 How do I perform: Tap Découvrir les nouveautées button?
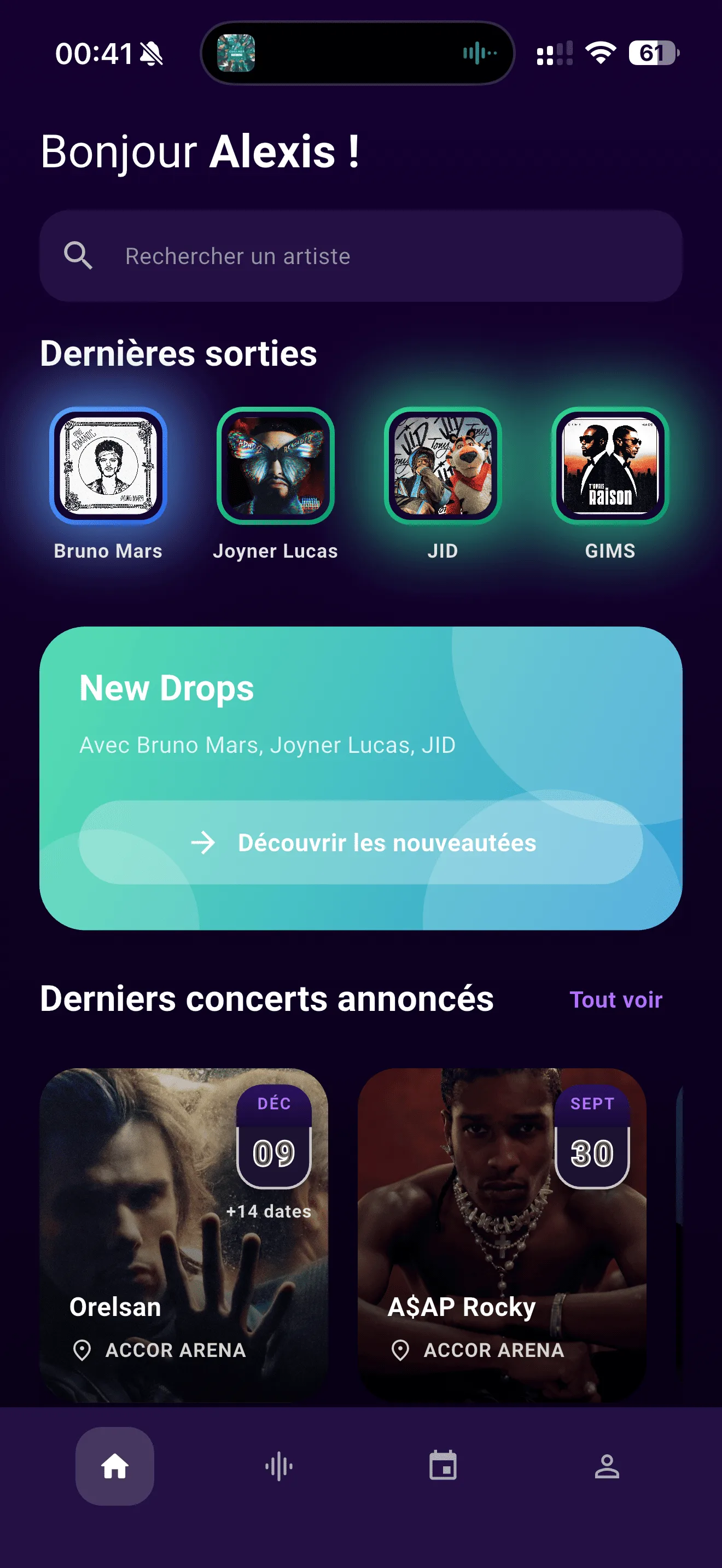[360, 842]
